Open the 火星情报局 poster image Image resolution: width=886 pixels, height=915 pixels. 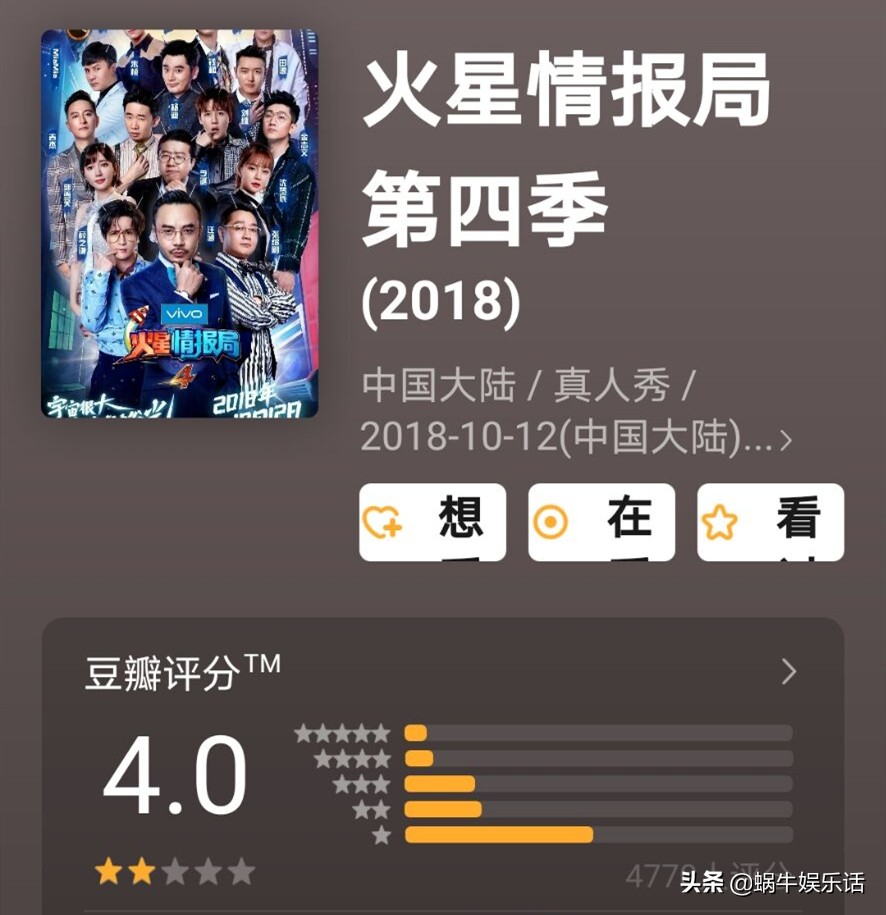pyautogui.click(x=179, y=224)
